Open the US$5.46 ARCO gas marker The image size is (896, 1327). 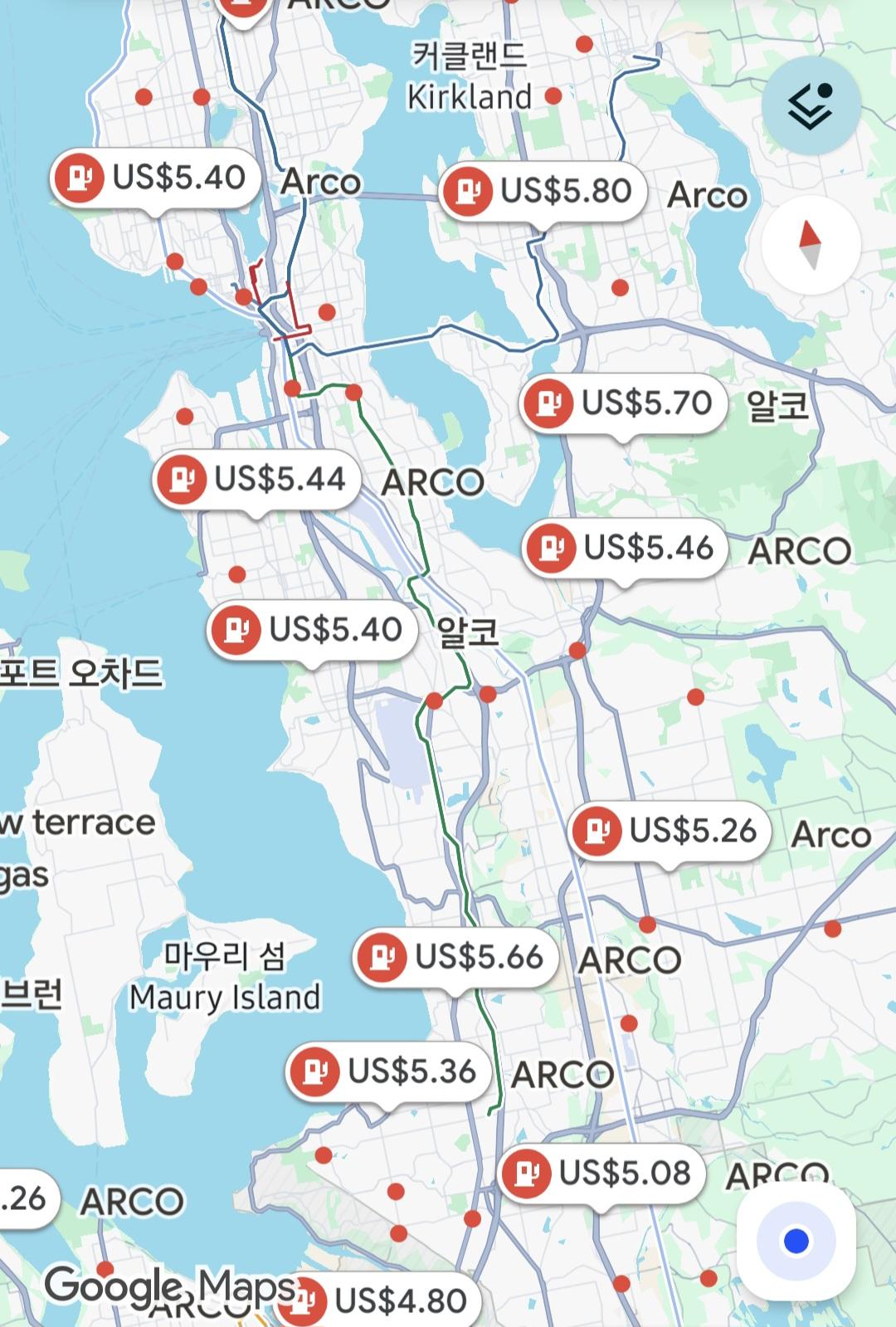(x=625, y=549)
